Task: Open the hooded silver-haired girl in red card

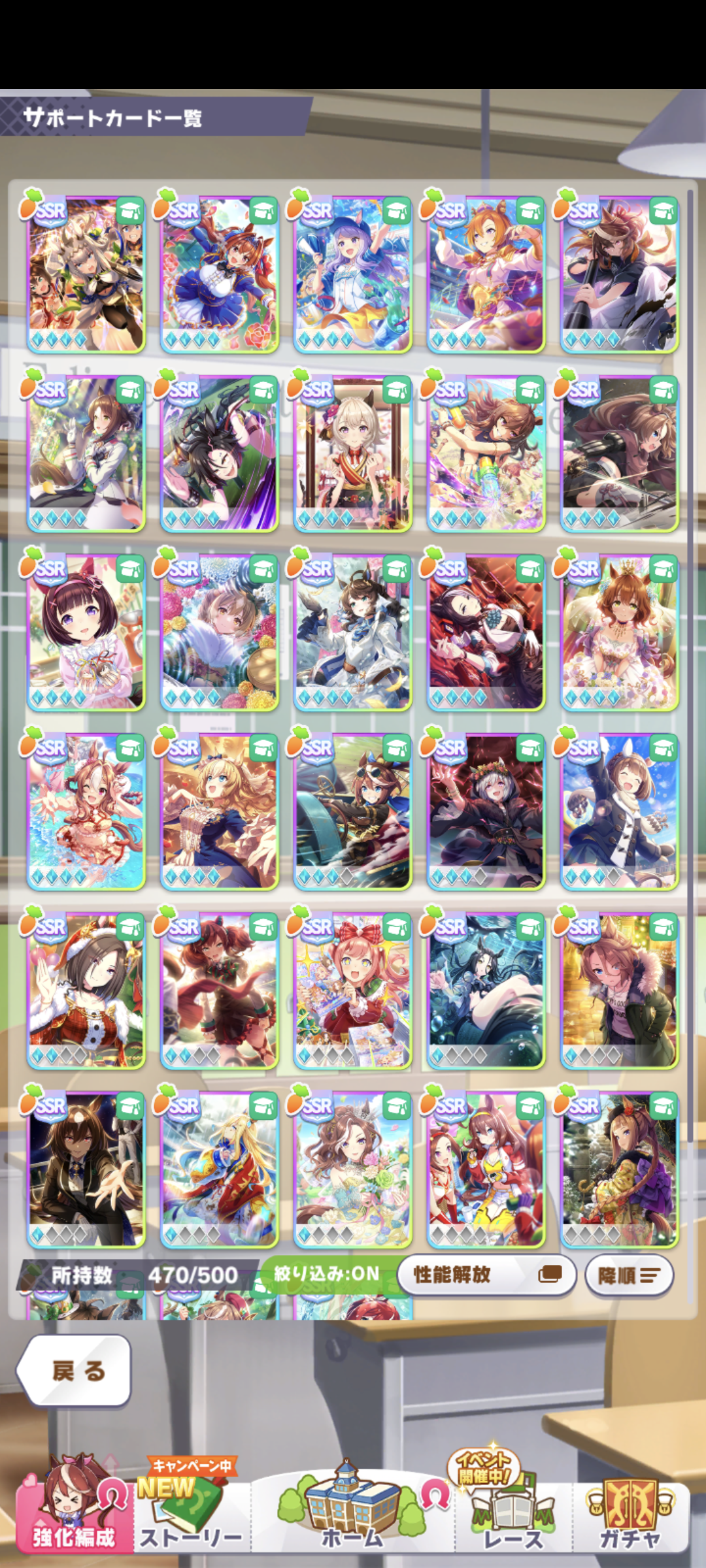Action: click(486, 810)
